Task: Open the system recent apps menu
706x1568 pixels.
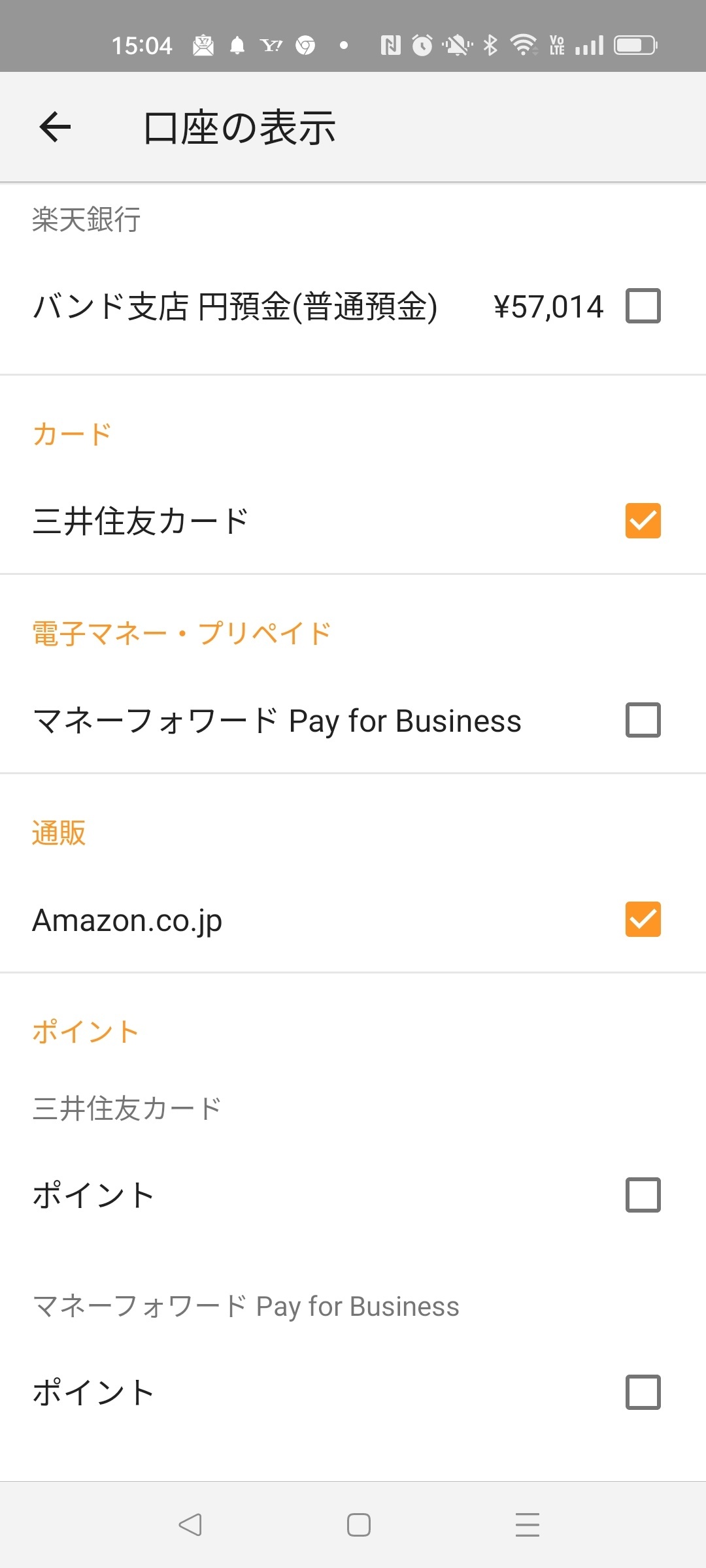Action: click(x=527, y=1525)
